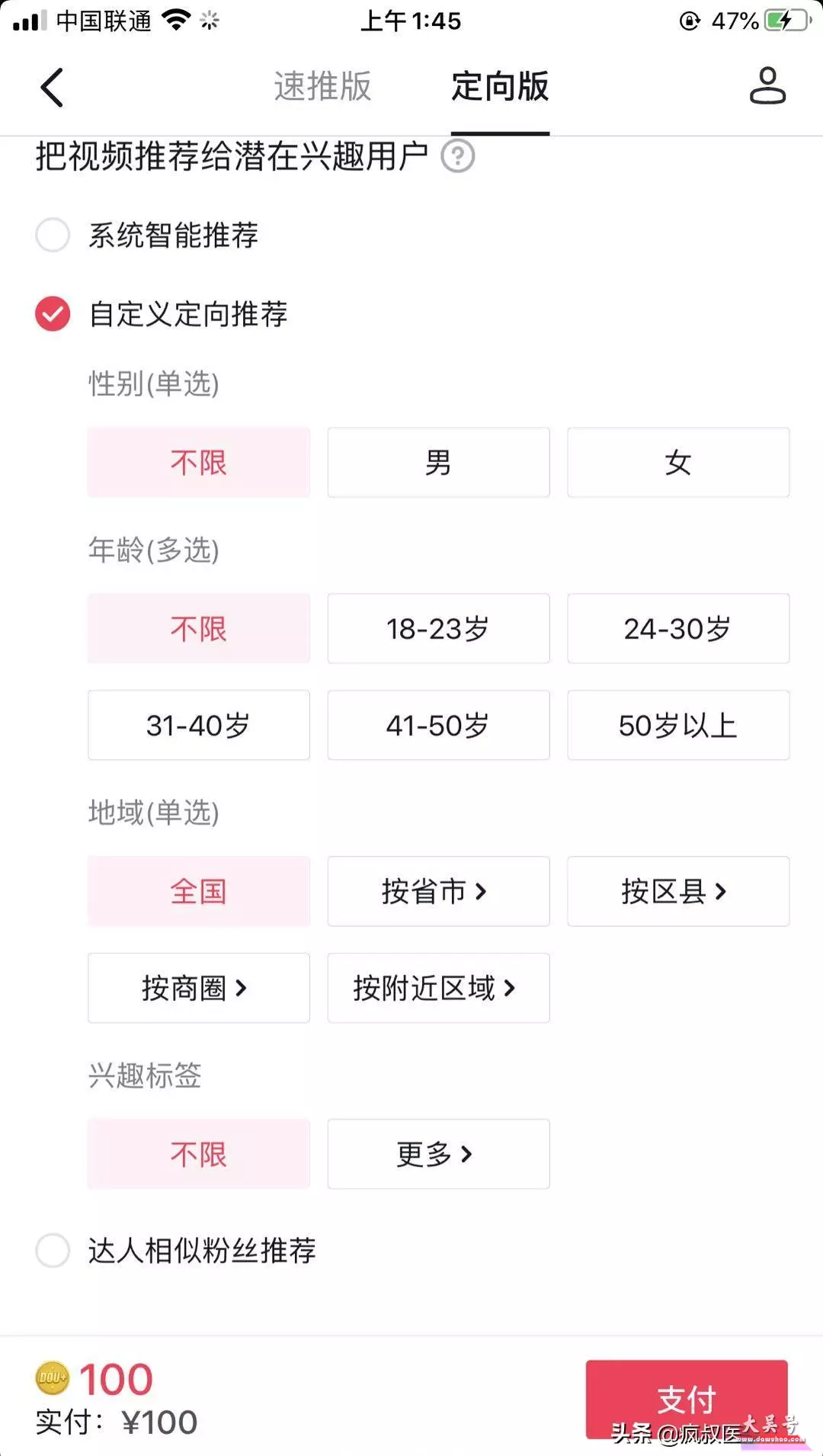Switch to the 速推版 tab
The width and height of the screenshot is (823, 1456).
coord(322,86)
